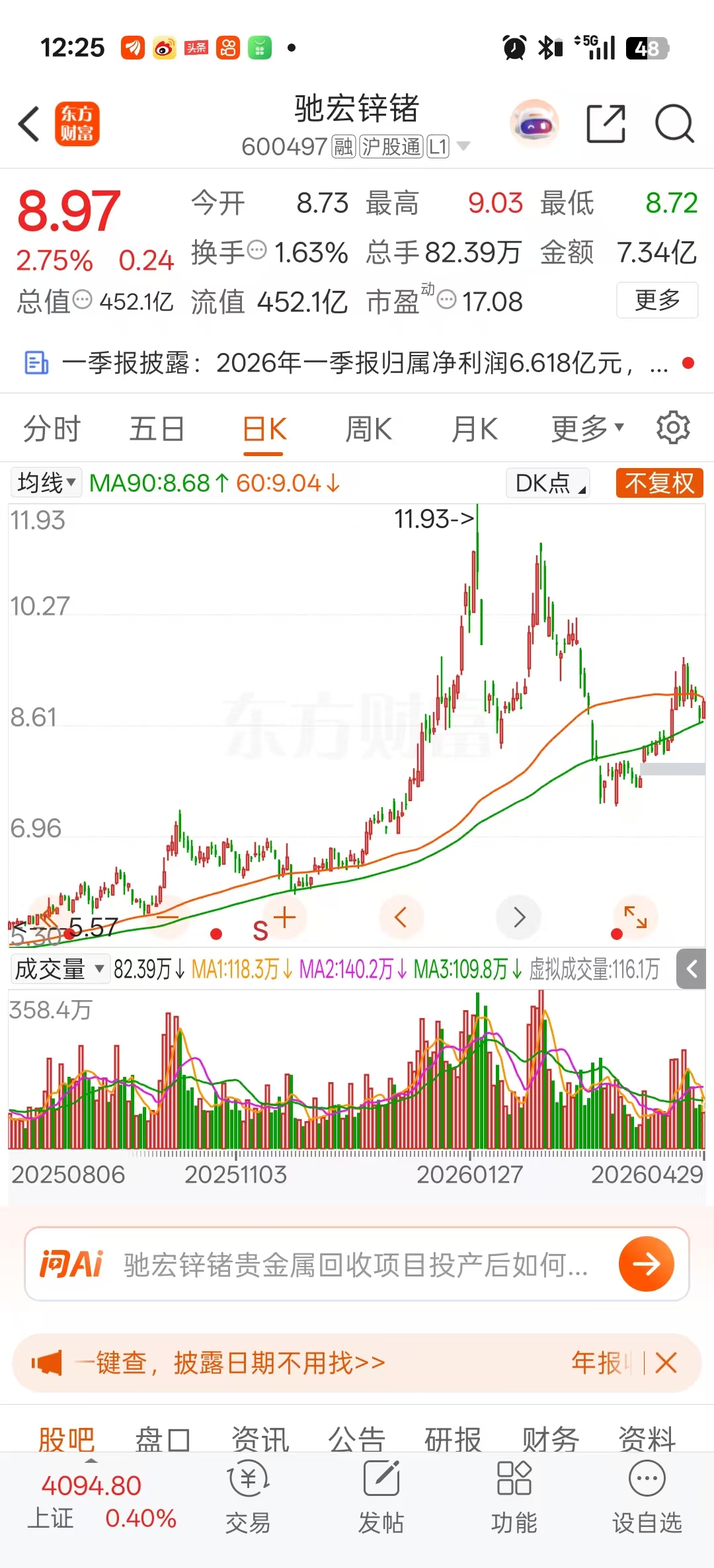Go back using the top-left arrow
This screenshot has height=1568, width=714.
tap(30, 124)
